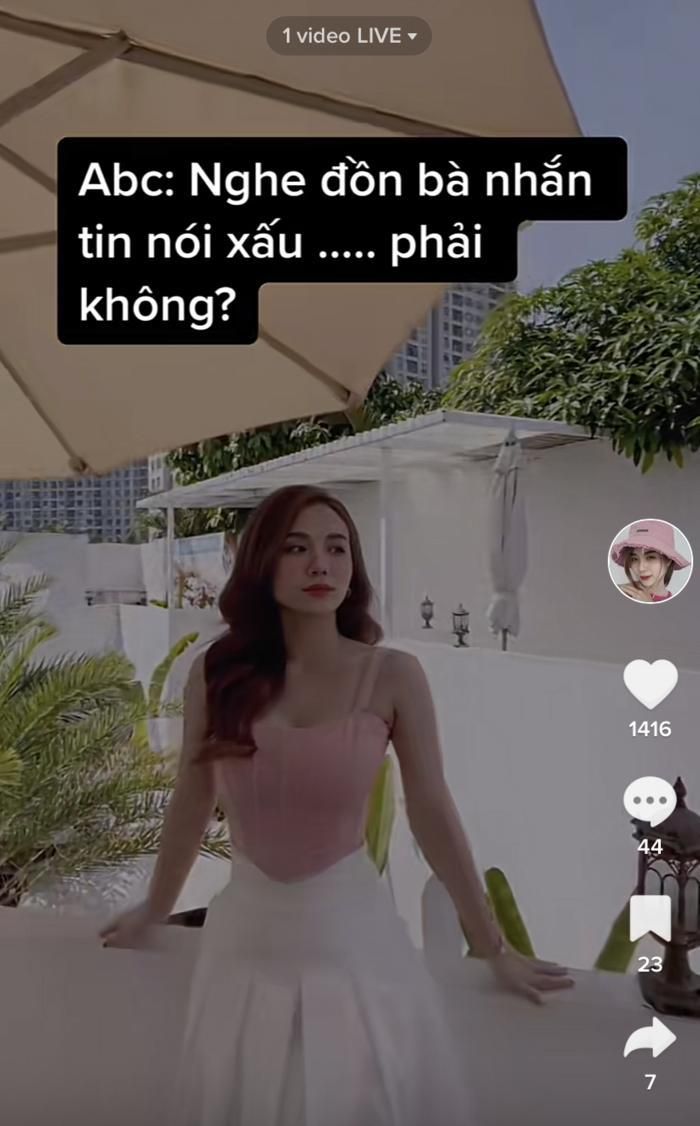Share this video using the arrow

coord(650,1039)
